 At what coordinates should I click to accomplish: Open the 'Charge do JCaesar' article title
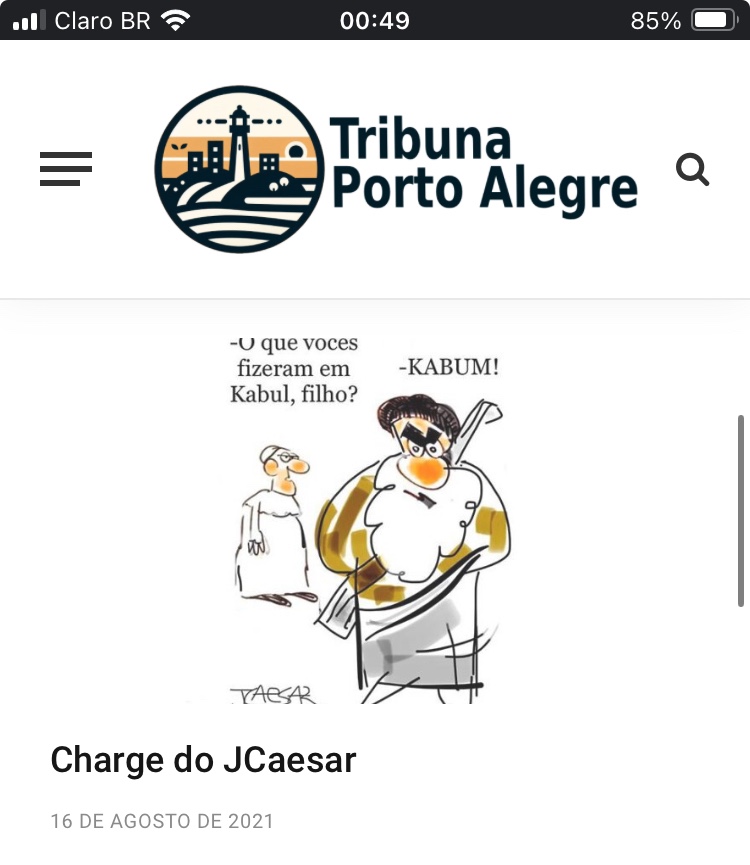[x=203, y=760]
